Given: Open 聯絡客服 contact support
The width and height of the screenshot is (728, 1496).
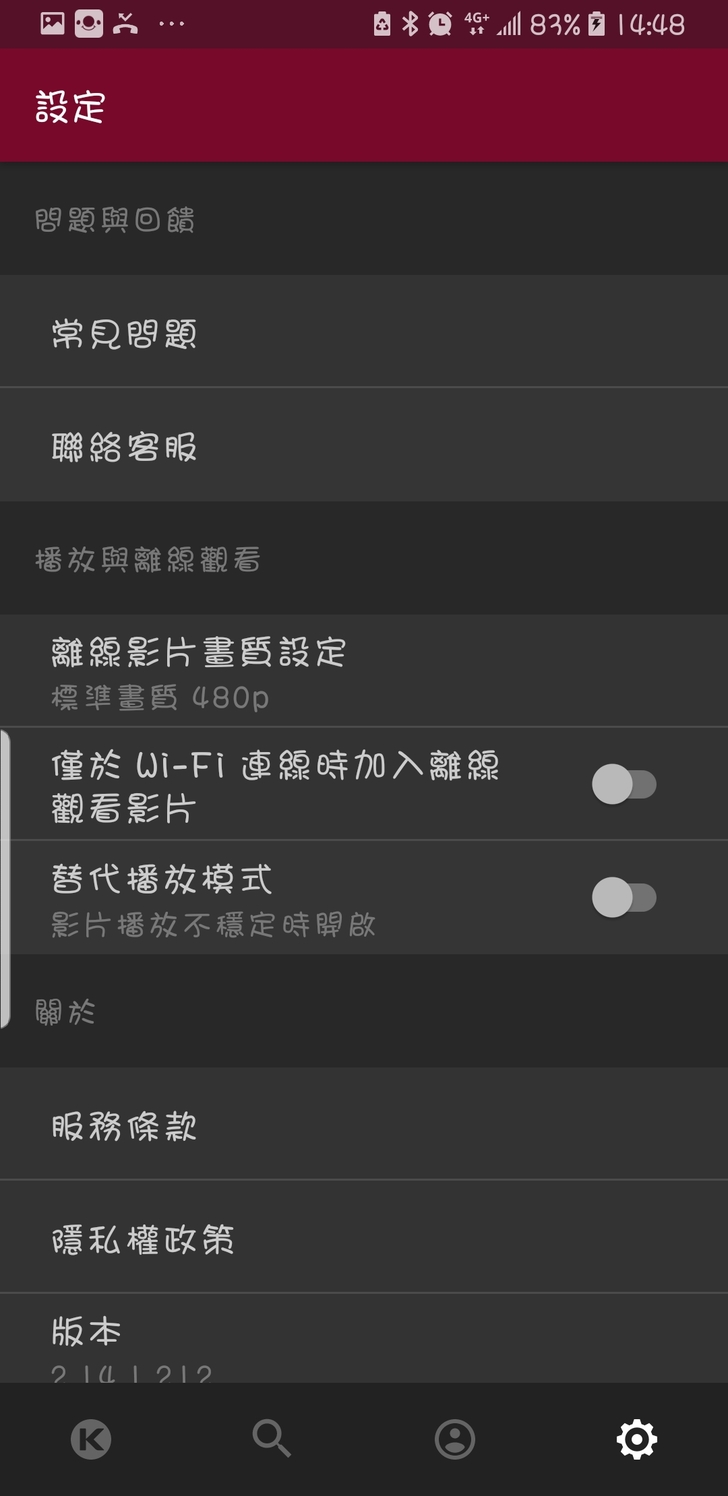Looking at the screenshot, I should coord(364,446).
